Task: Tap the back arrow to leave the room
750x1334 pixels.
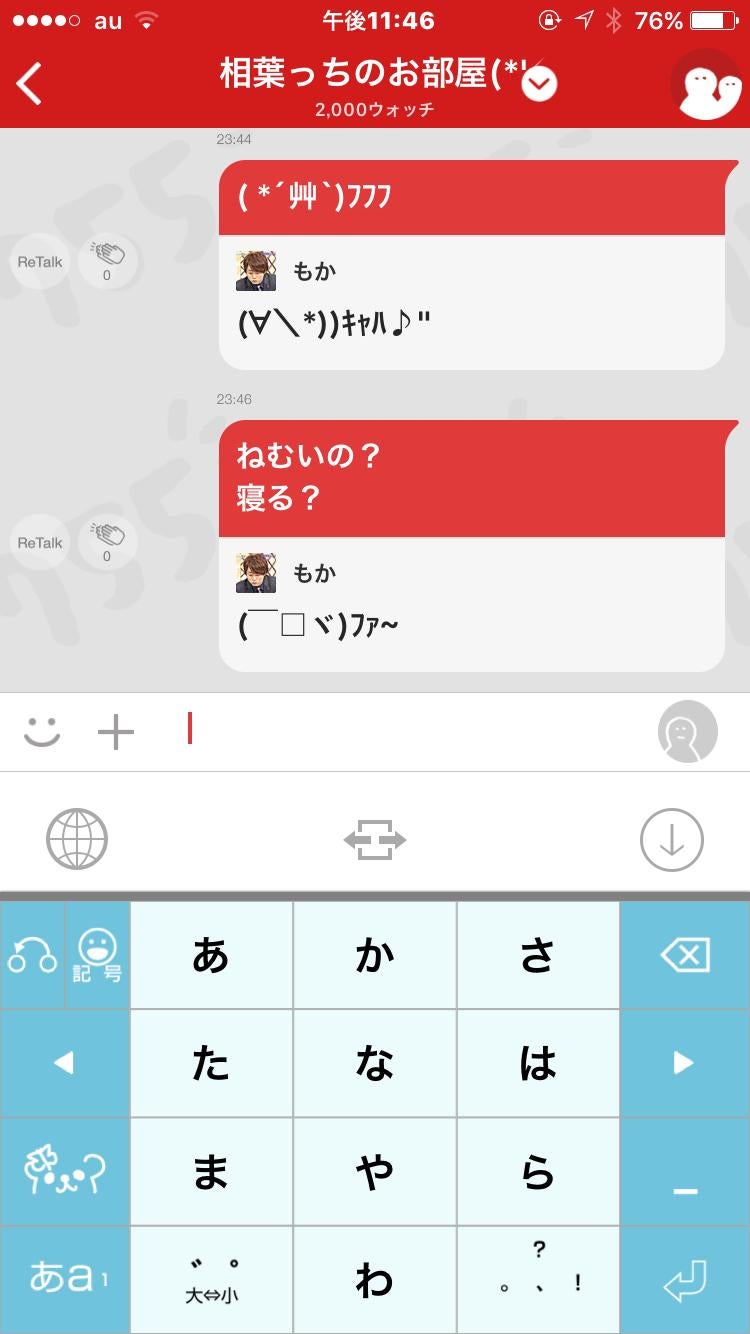Action: click(28, 84)
